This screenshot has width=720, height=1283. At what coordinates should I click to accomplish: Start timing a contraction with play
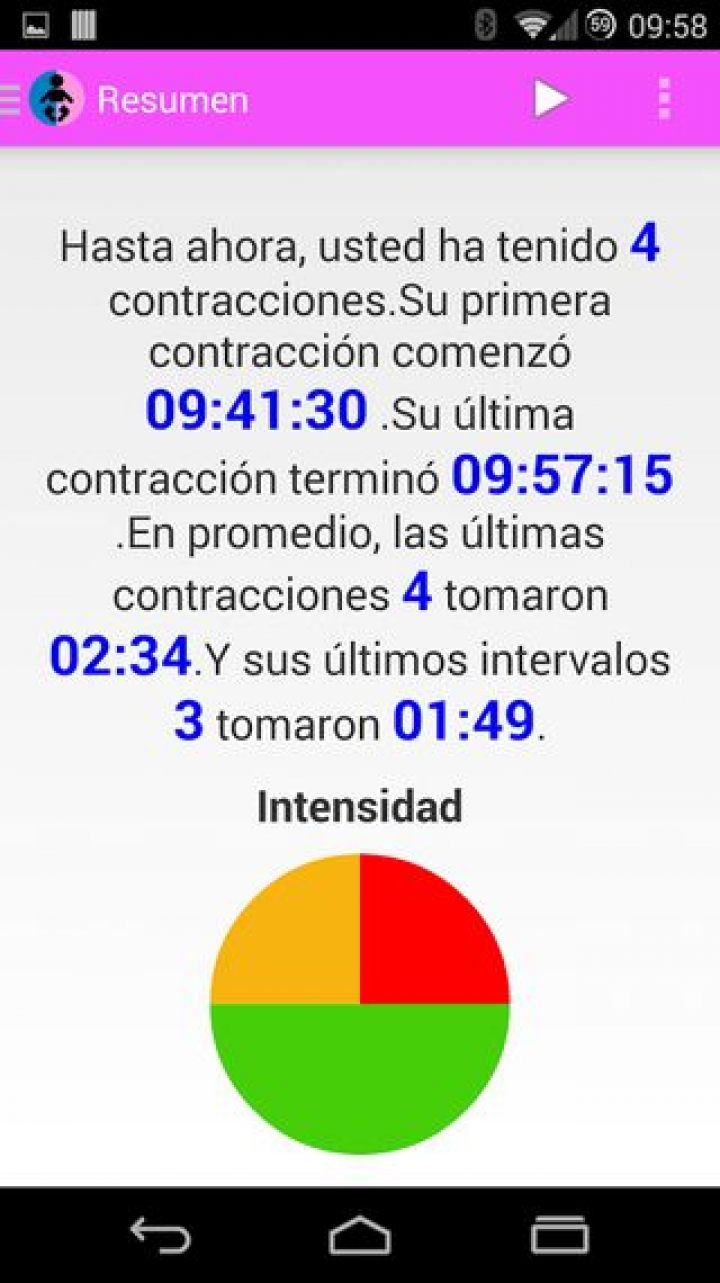tap(550, 99)
